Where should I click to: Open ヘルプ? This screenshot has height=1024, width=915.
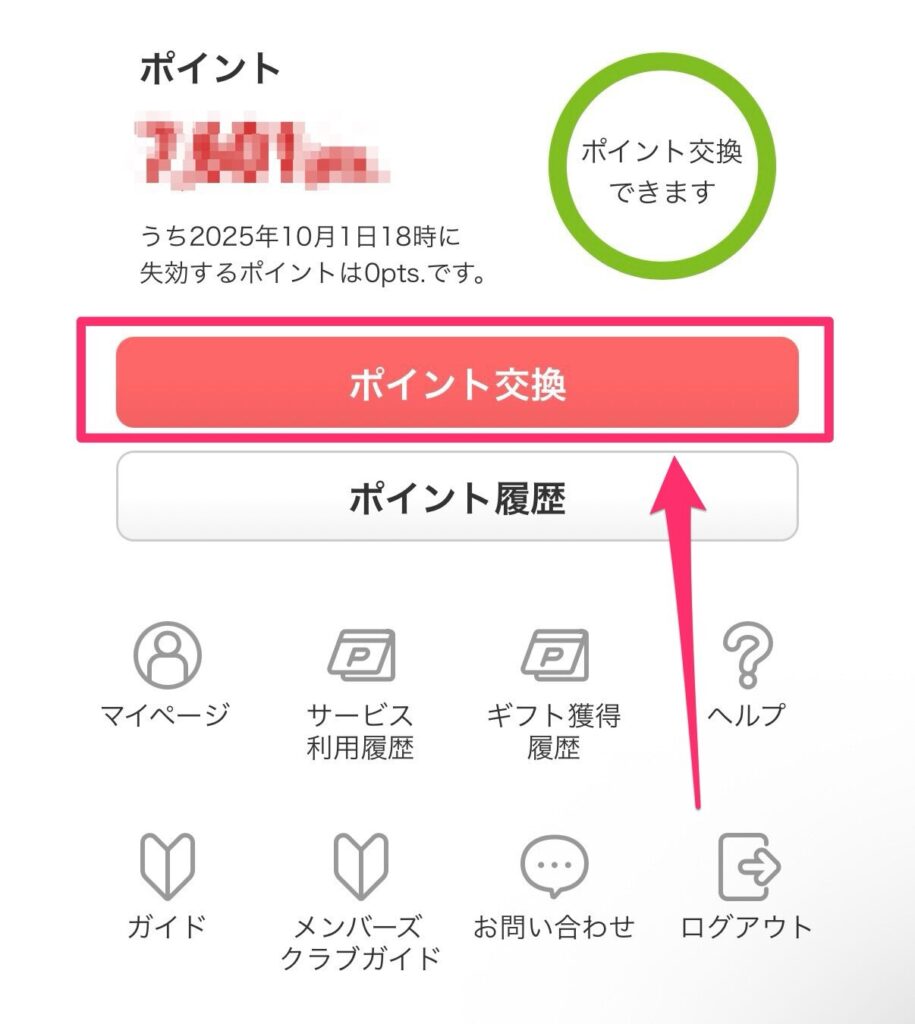tap(746, 676)
